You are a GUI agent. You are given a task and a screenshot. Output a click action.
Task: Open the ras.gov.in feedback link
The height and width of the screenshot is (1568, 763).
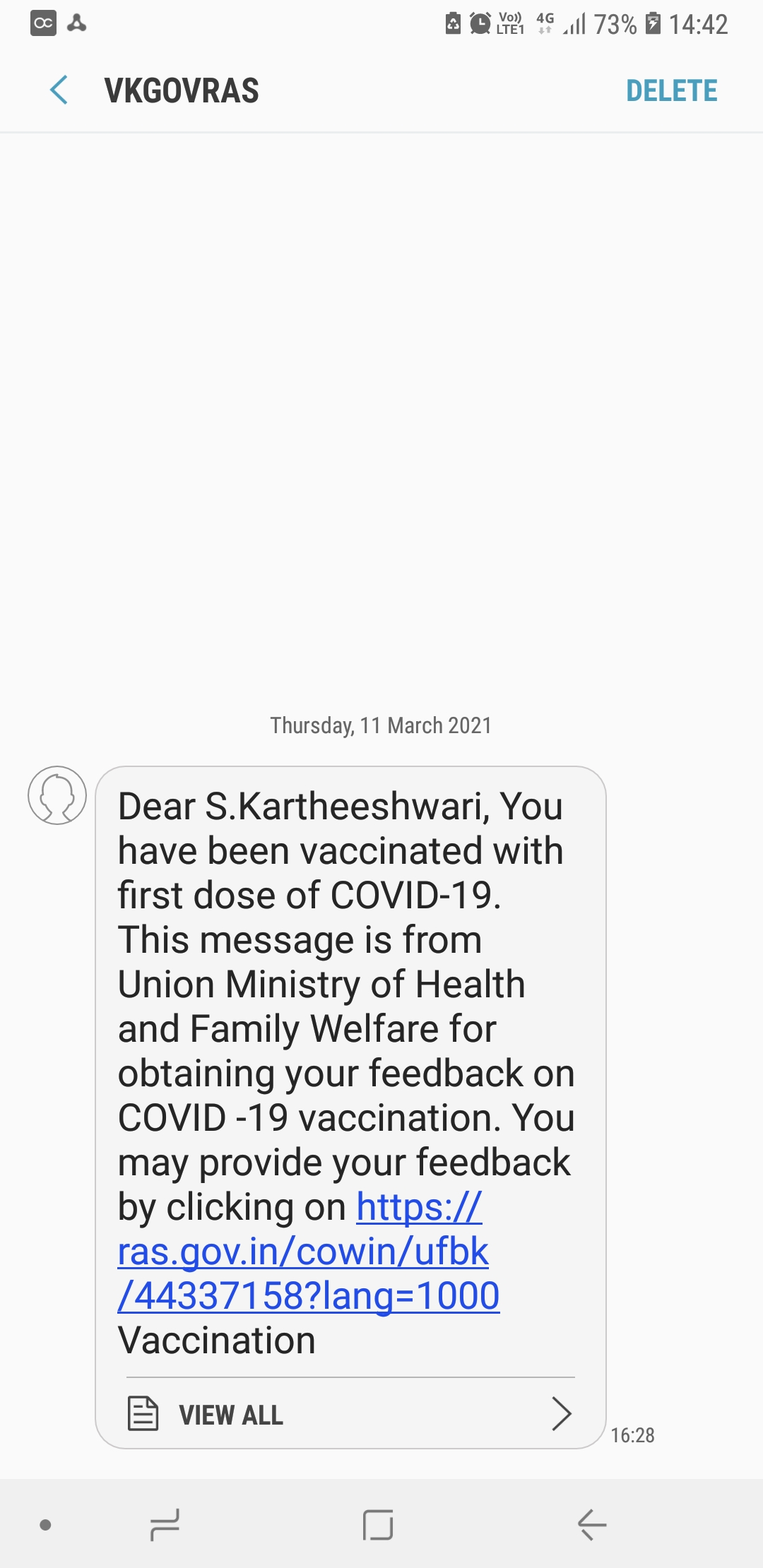[x=304, y=1252]
